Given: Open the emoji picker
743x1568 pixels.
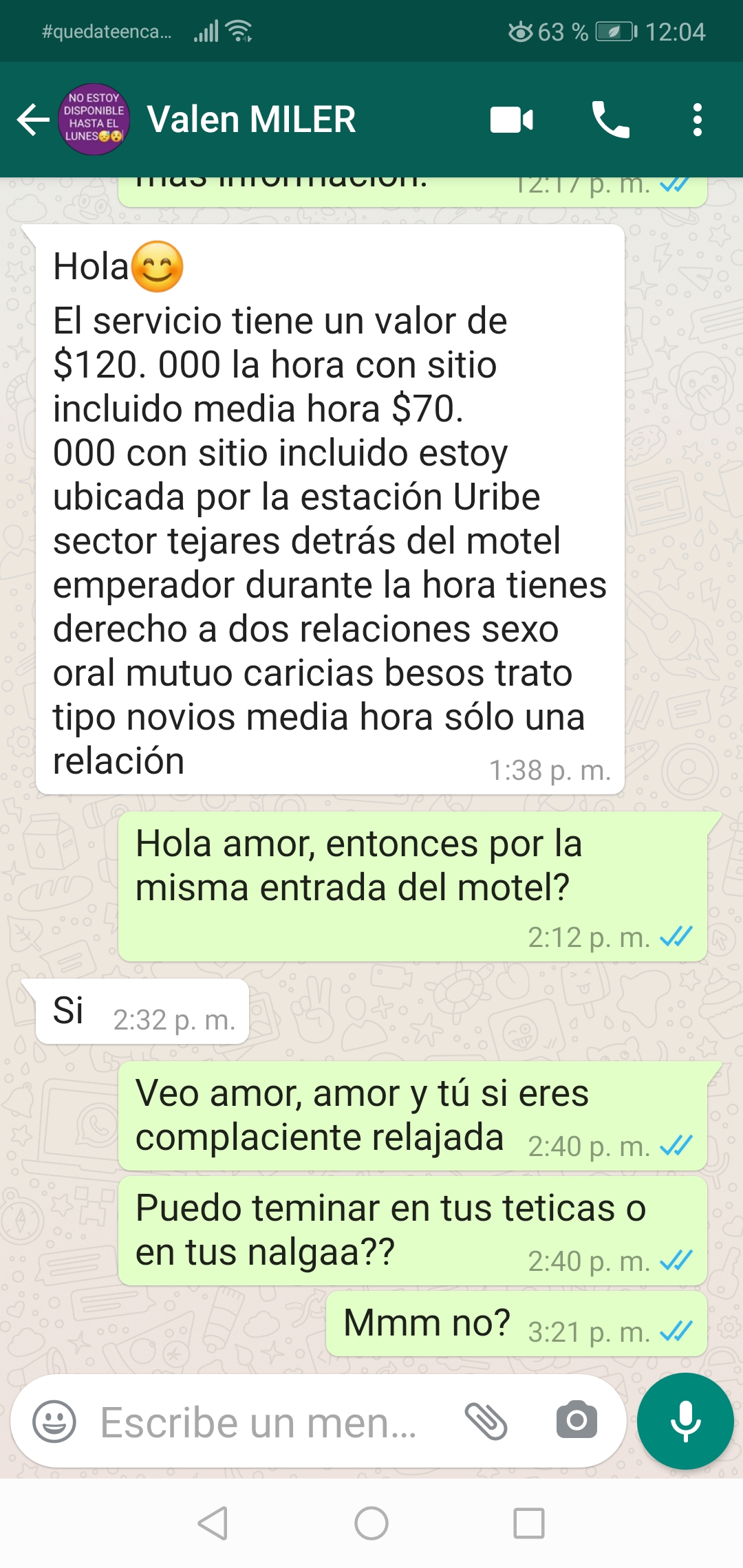Looking at the screenshot, I should (54, 1422).
